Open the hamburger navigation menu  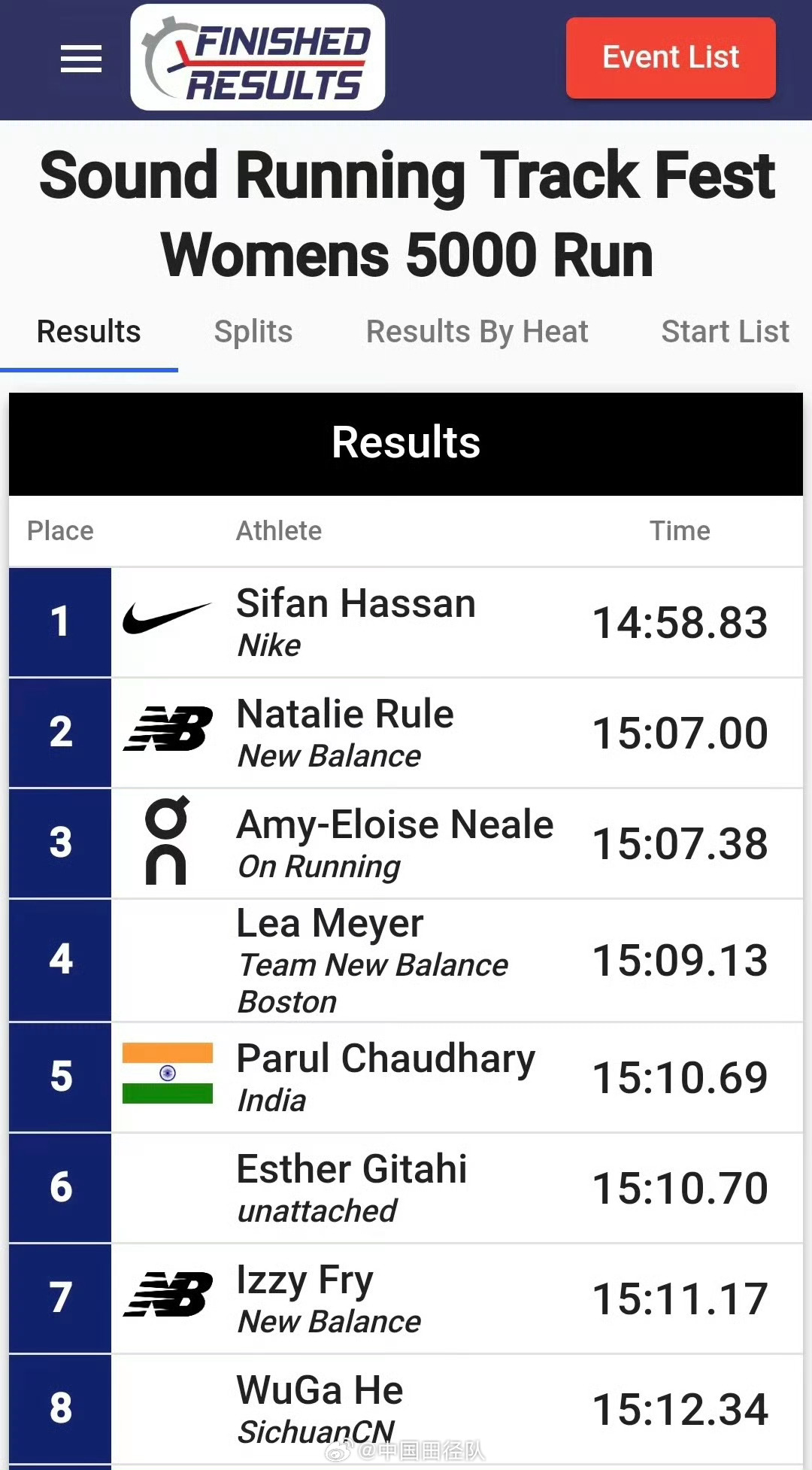point(81,59)
